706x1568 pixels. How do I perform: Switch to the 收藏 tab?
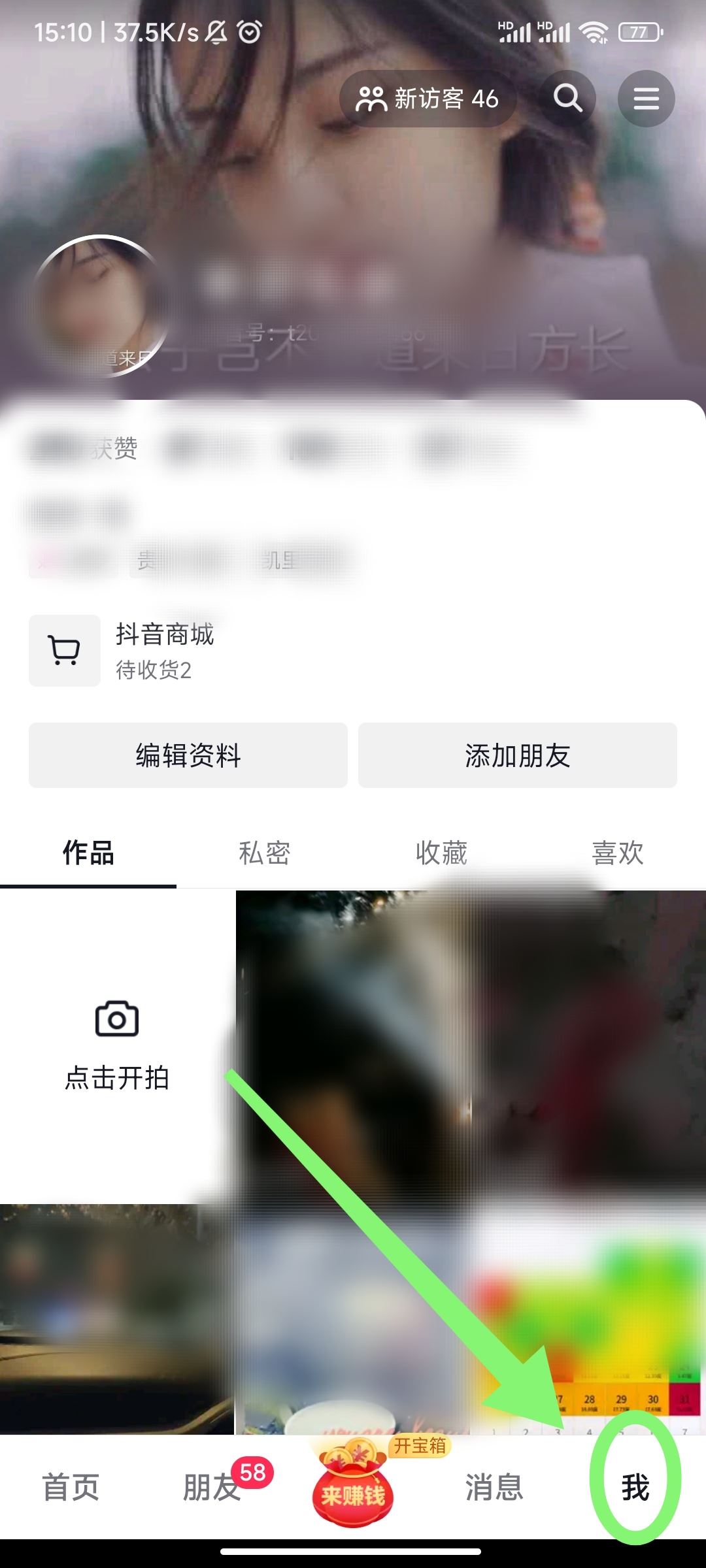tap(440, 853)
